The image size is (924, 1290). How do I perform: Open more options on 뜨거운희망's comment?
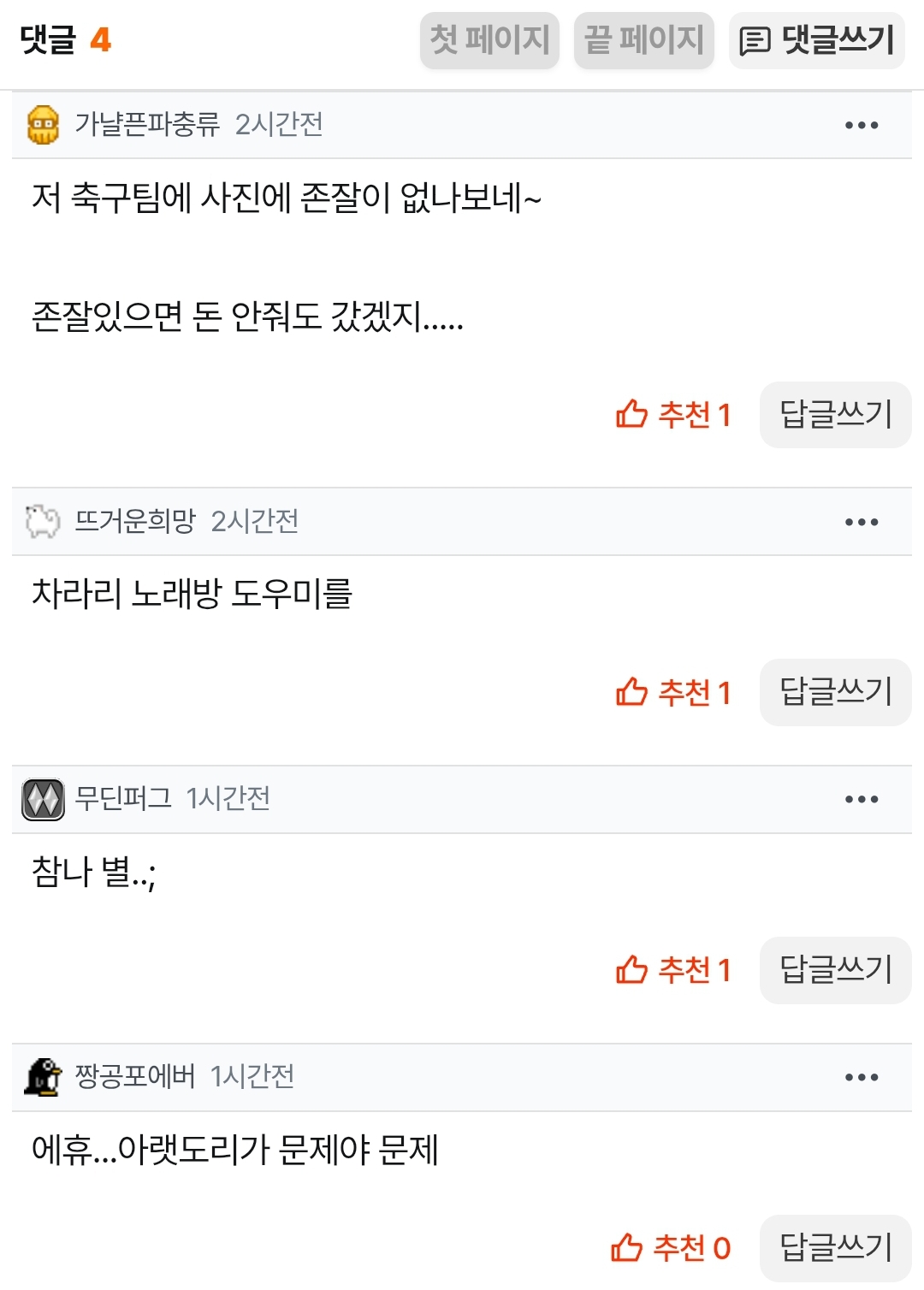pyautogui.click(x=862, y=522)
